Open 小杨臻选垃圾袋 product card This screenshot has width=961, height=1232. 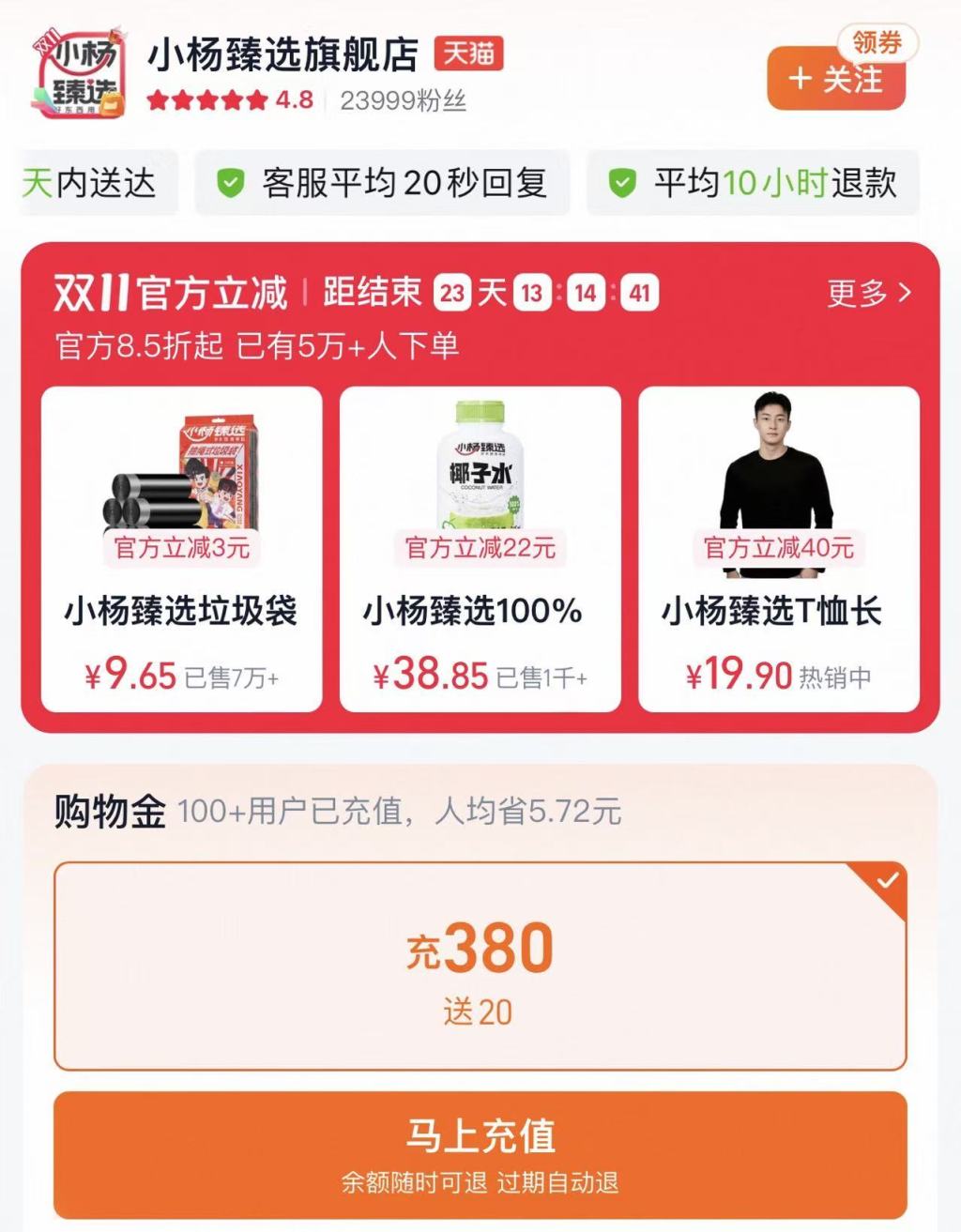pos(181,549)
